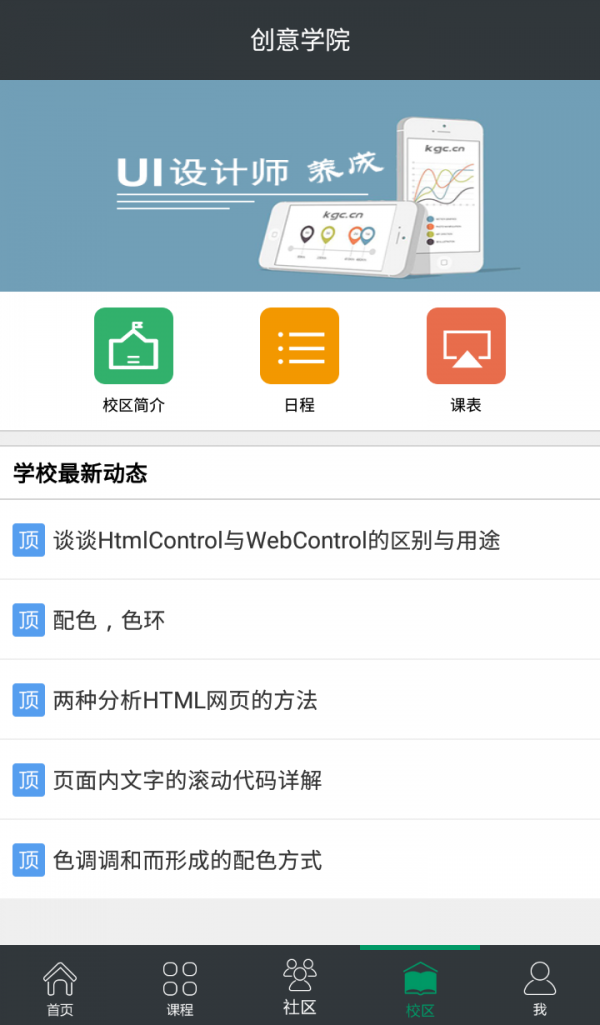Switch to the 首页 home tab
600x1025 pixels.
click(x=60, y=987)
